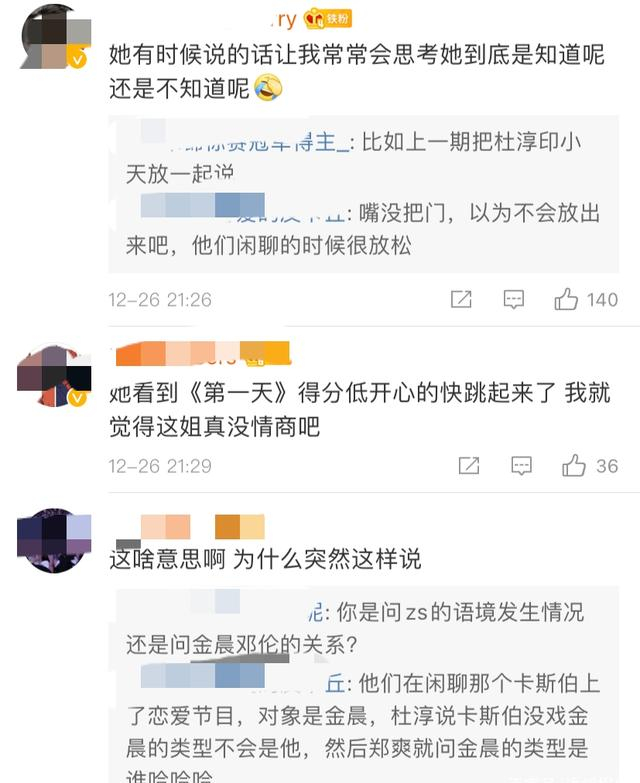Like the comment posted 12-26 21:26
Screen dimensions: 640x783
coord(568,299)
